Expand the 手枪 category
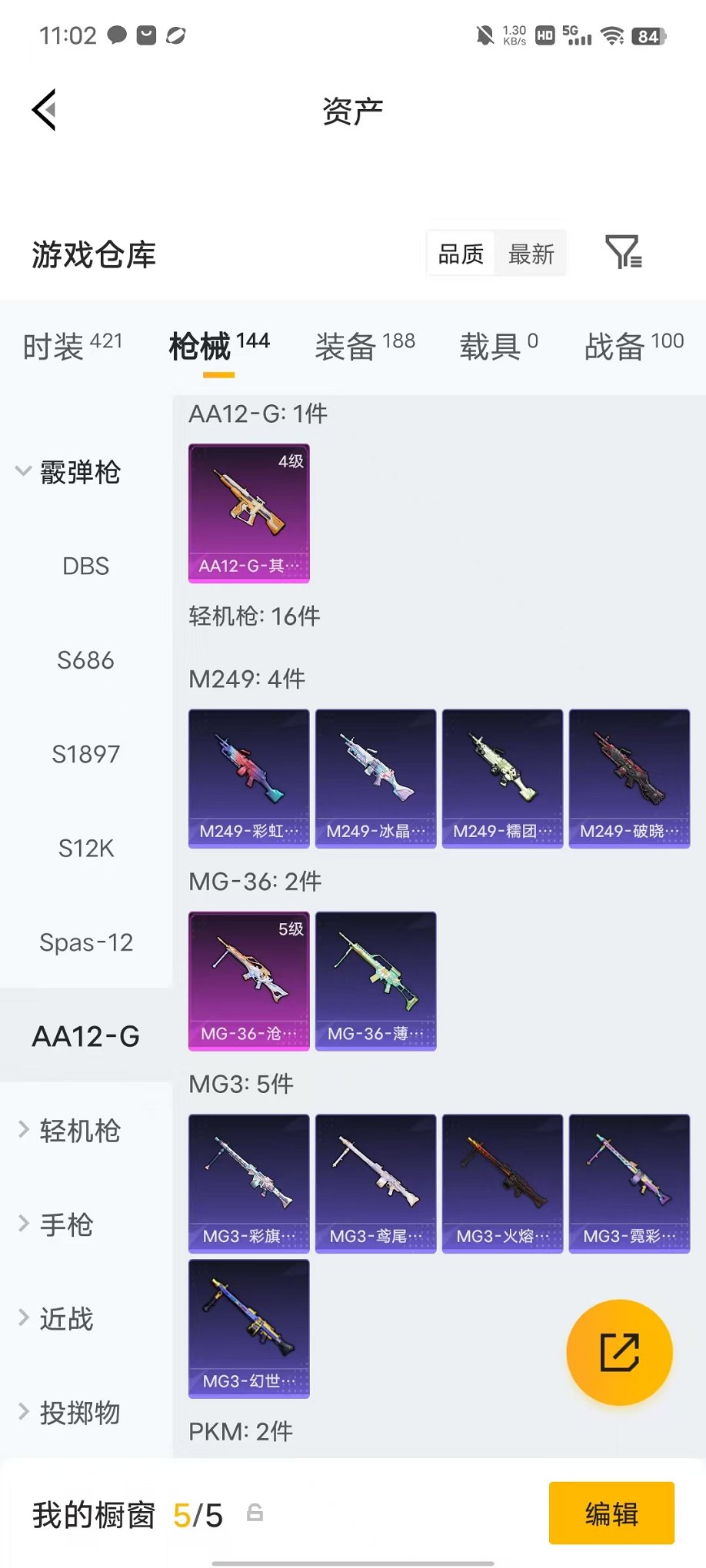Screen dimensions: 706x1568 tap(55, 1224)
